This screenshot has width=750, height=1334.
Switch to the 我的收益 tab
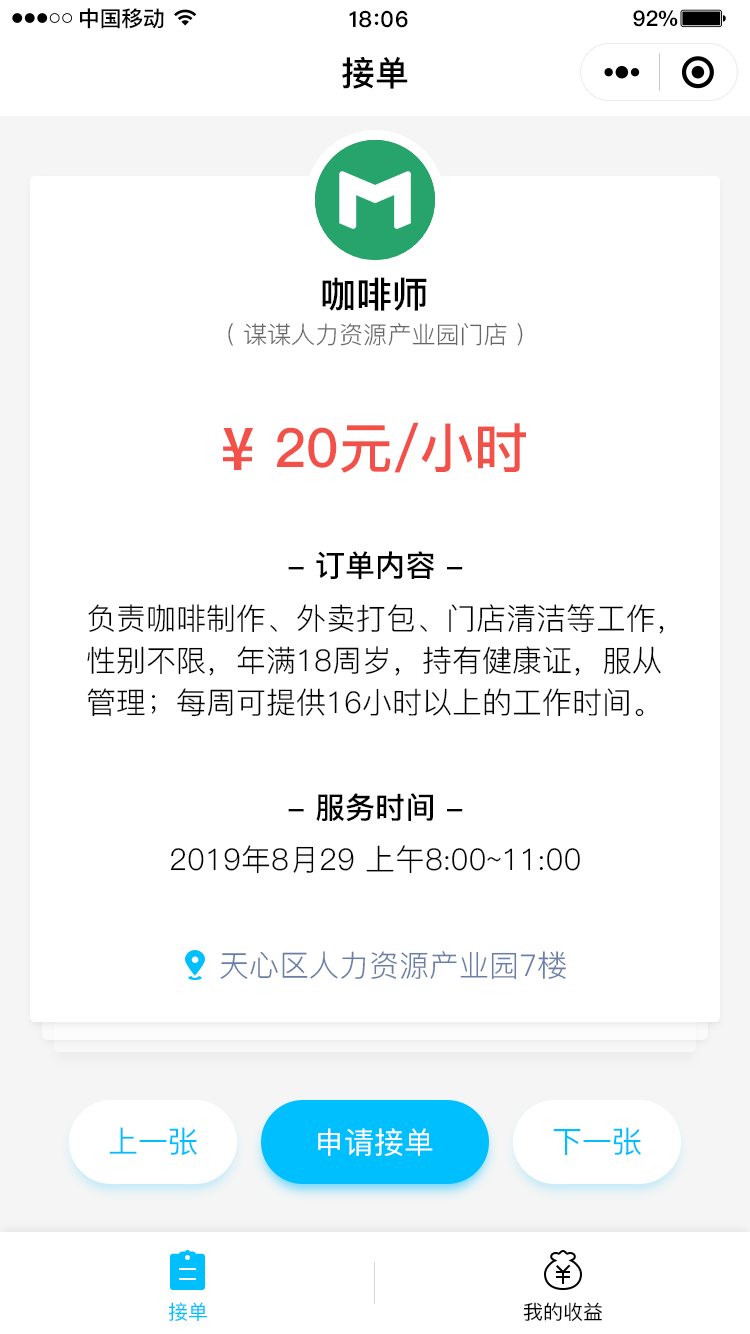pos(563,1286)
